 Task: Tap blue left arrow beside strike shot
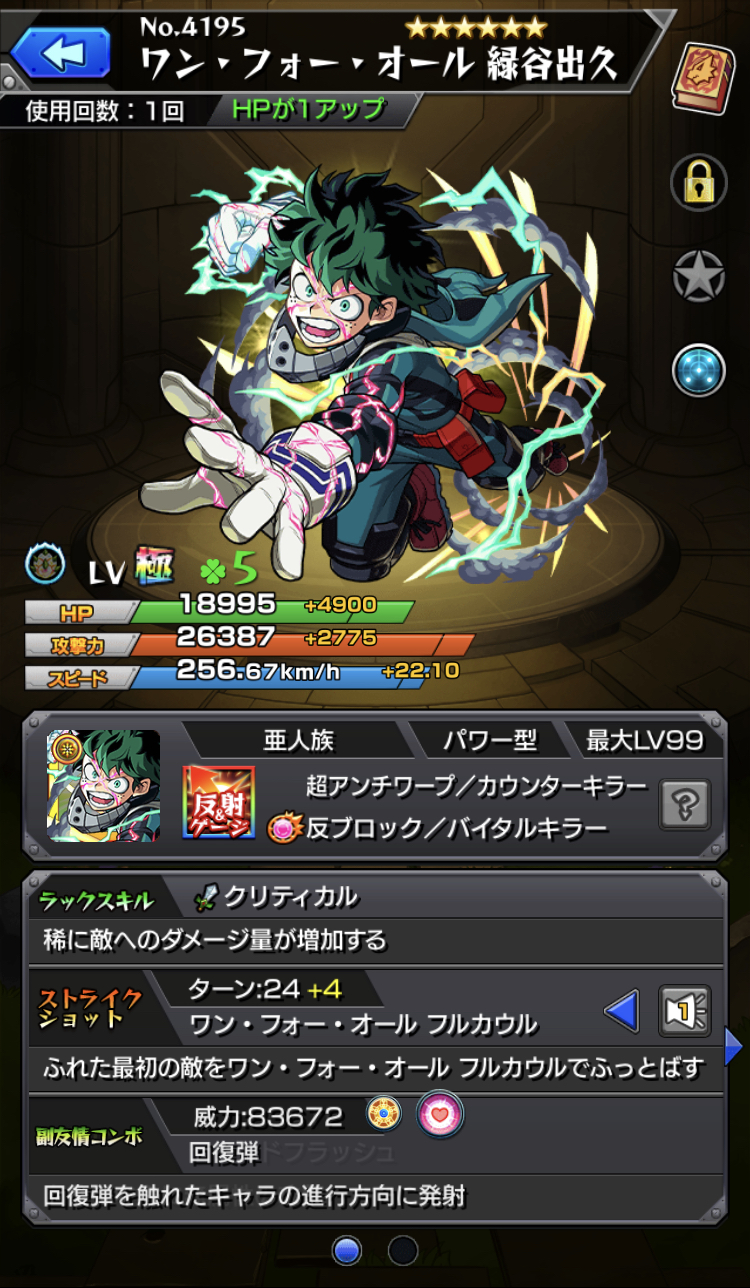pos(621,1012)
